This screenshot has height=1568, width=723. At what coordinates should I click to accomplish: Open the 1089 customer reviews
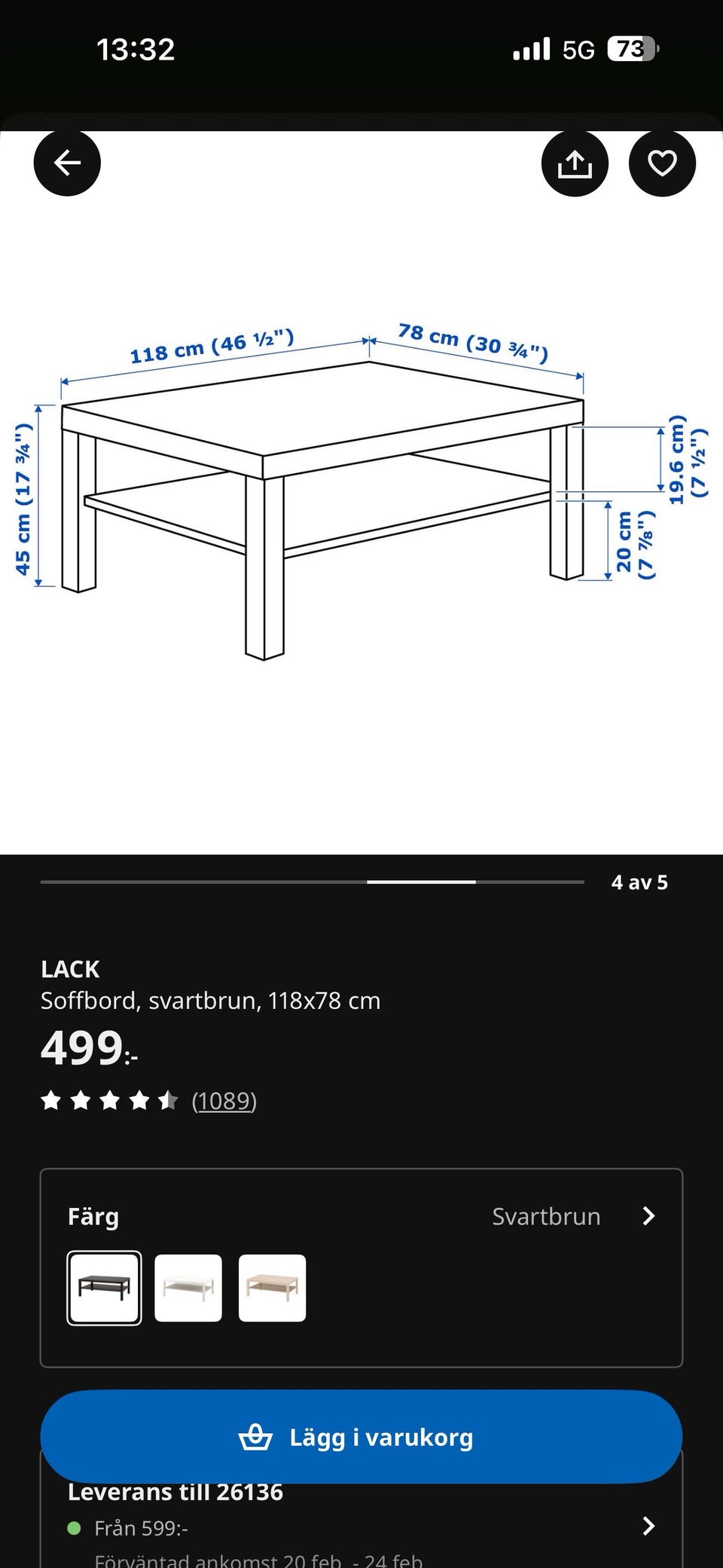(224, 1101)
